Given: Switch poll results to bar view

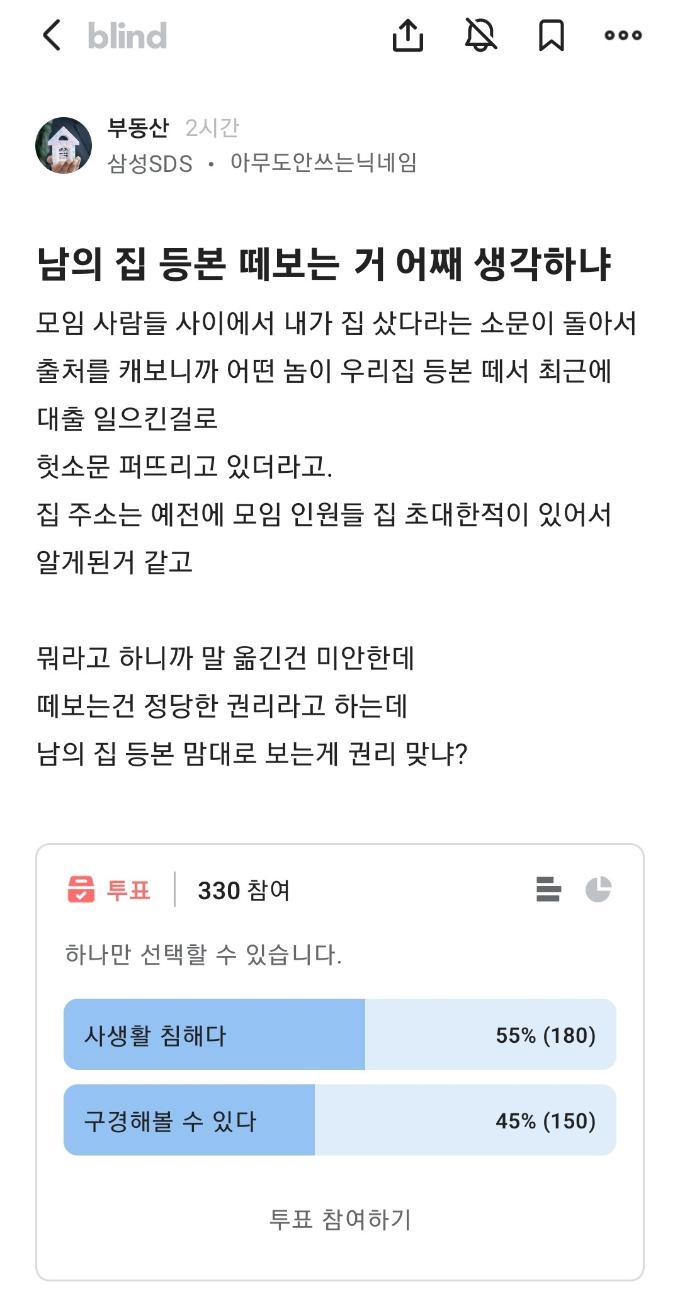Looking at the screenshot, I should pos(548,889).
